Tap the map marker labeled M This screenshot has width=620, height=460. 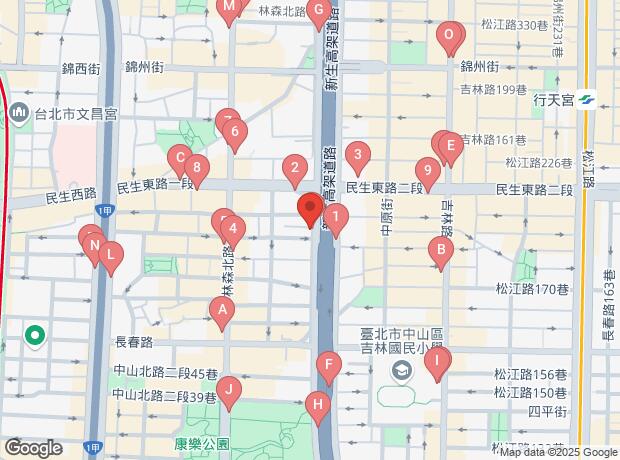(229, 12)
